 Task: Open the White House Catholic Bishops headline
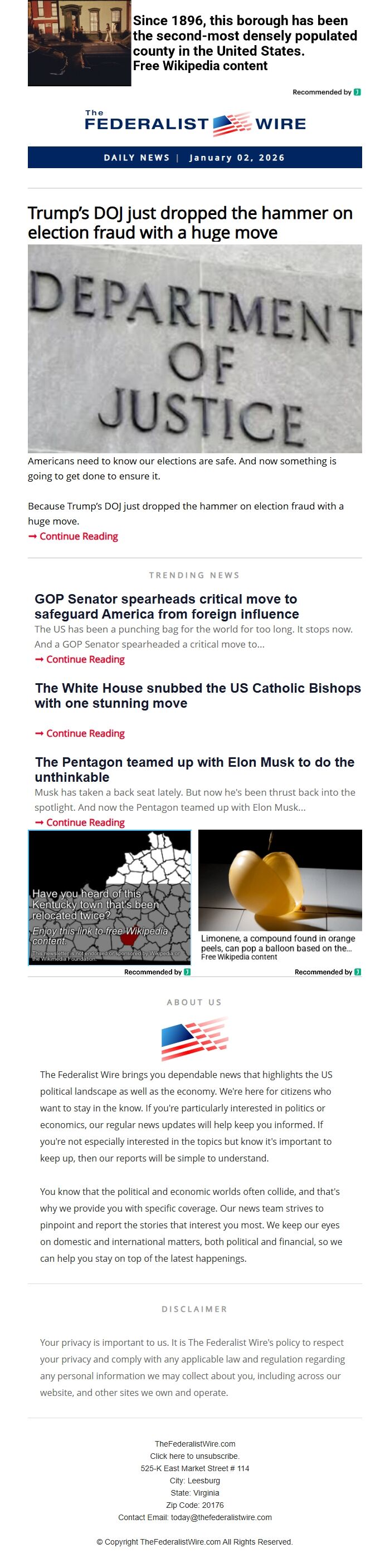tap(197, 695)
